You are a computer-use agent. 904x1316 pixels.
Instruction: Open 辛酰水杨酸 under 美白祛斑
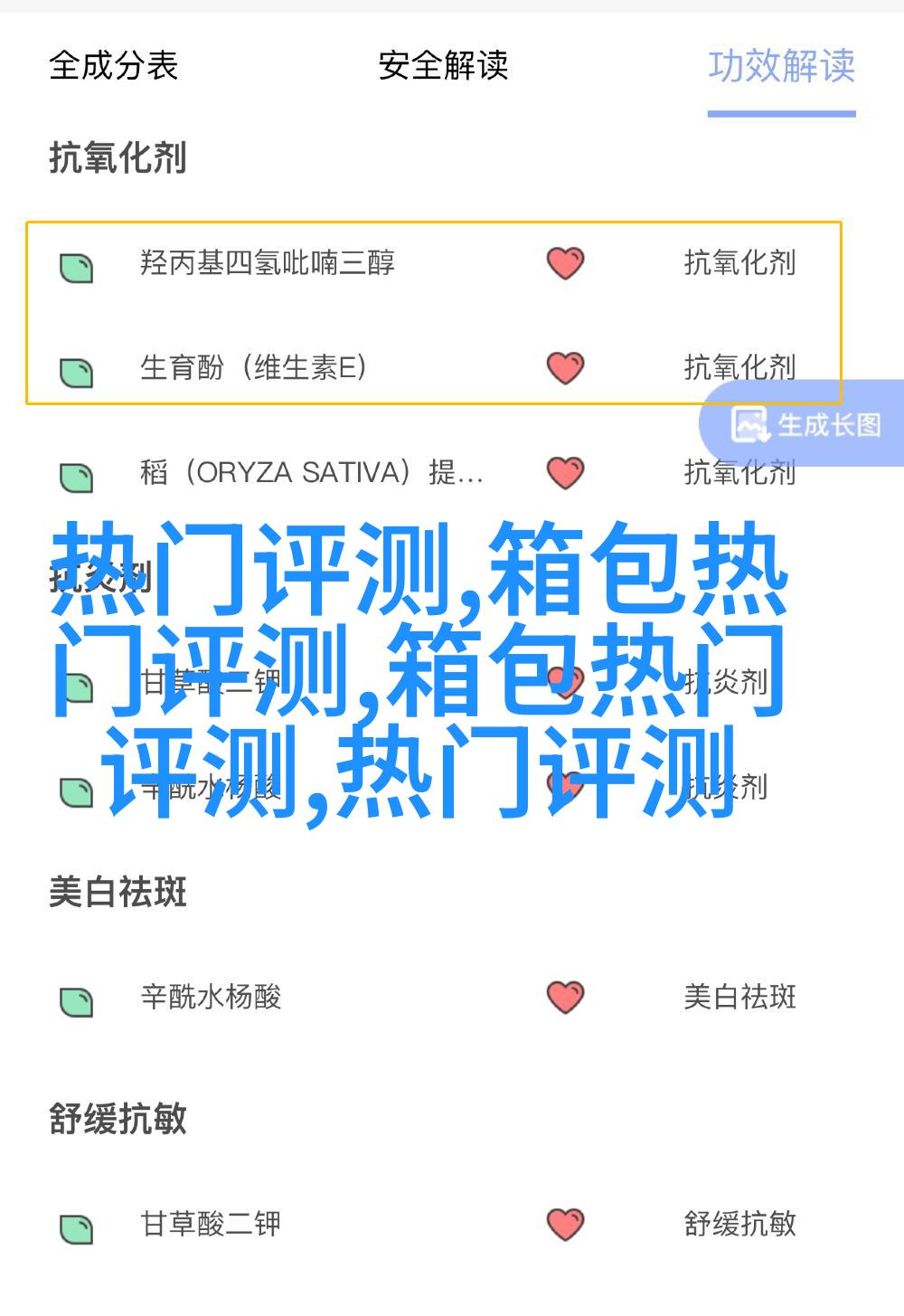211,998
